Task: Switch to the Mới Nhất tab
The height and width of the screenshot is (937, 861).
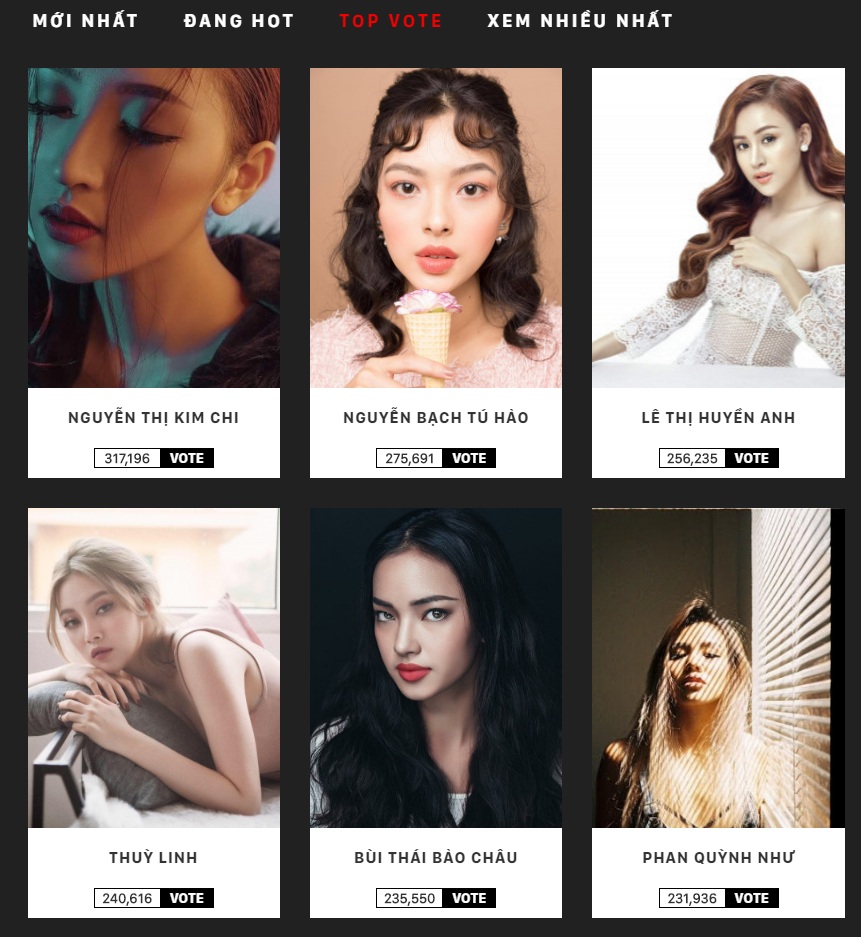Action: pos(85,20)
